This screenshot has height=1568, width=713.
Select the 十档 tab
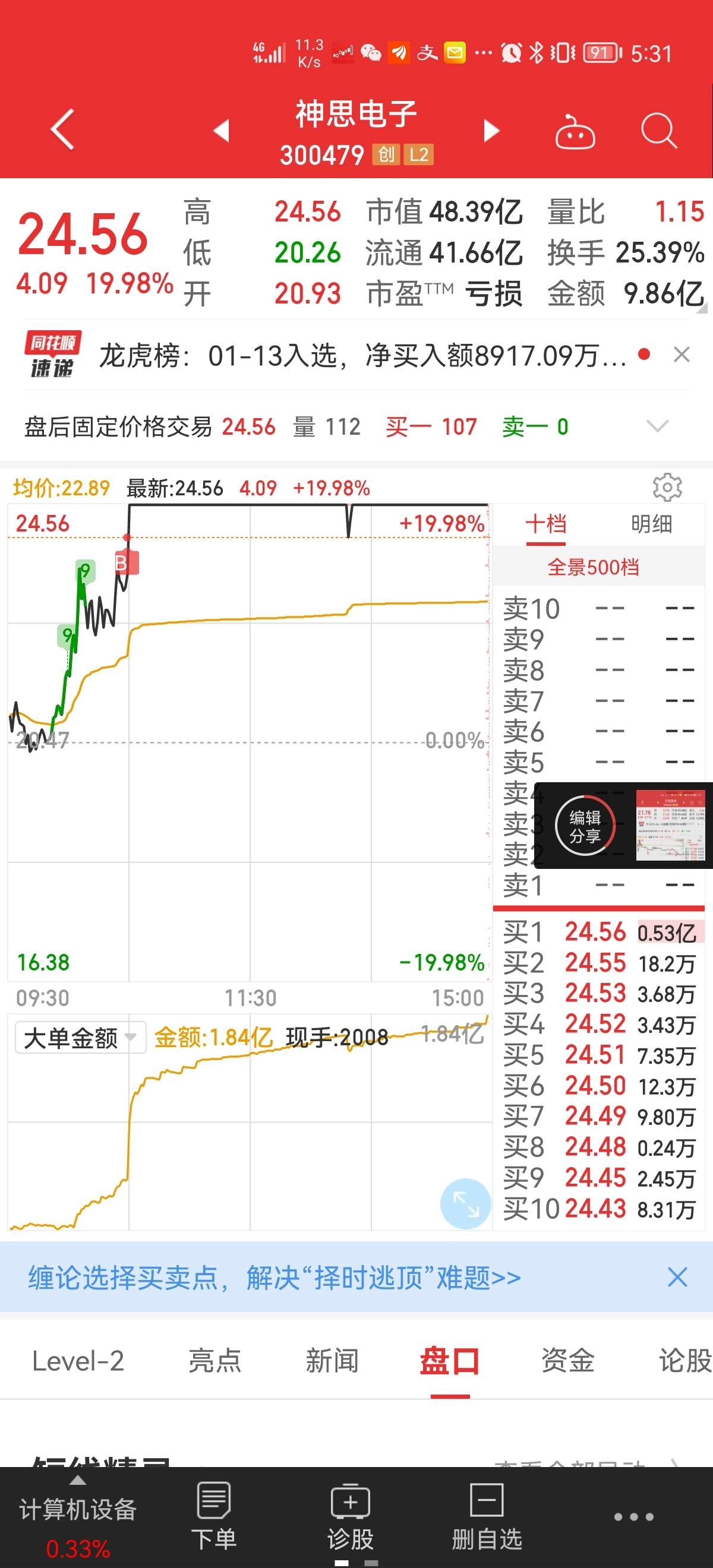tap(545, 524)
